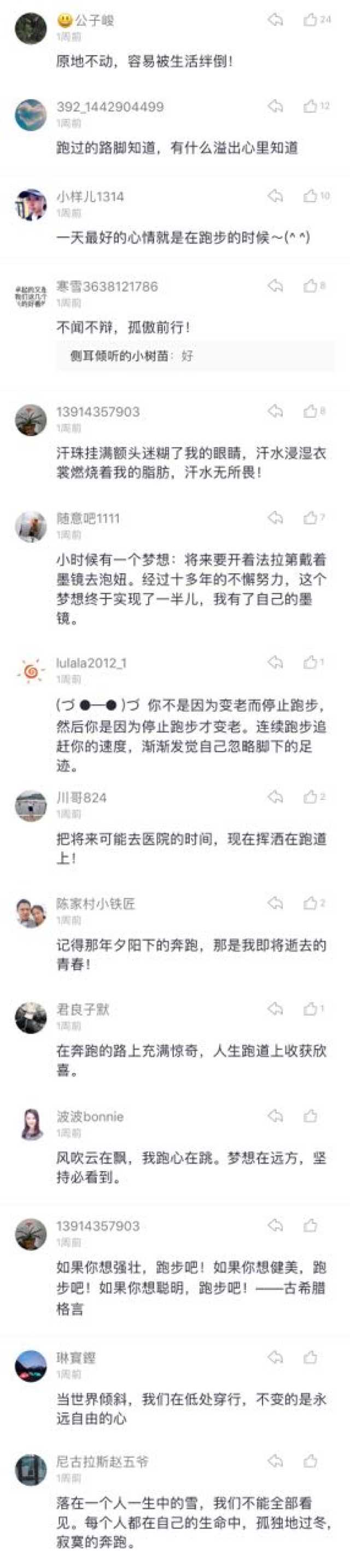Reply to 13914357903's 古希腊格言 comment
Screen dimensions: 350x1568
[275, 1226]
